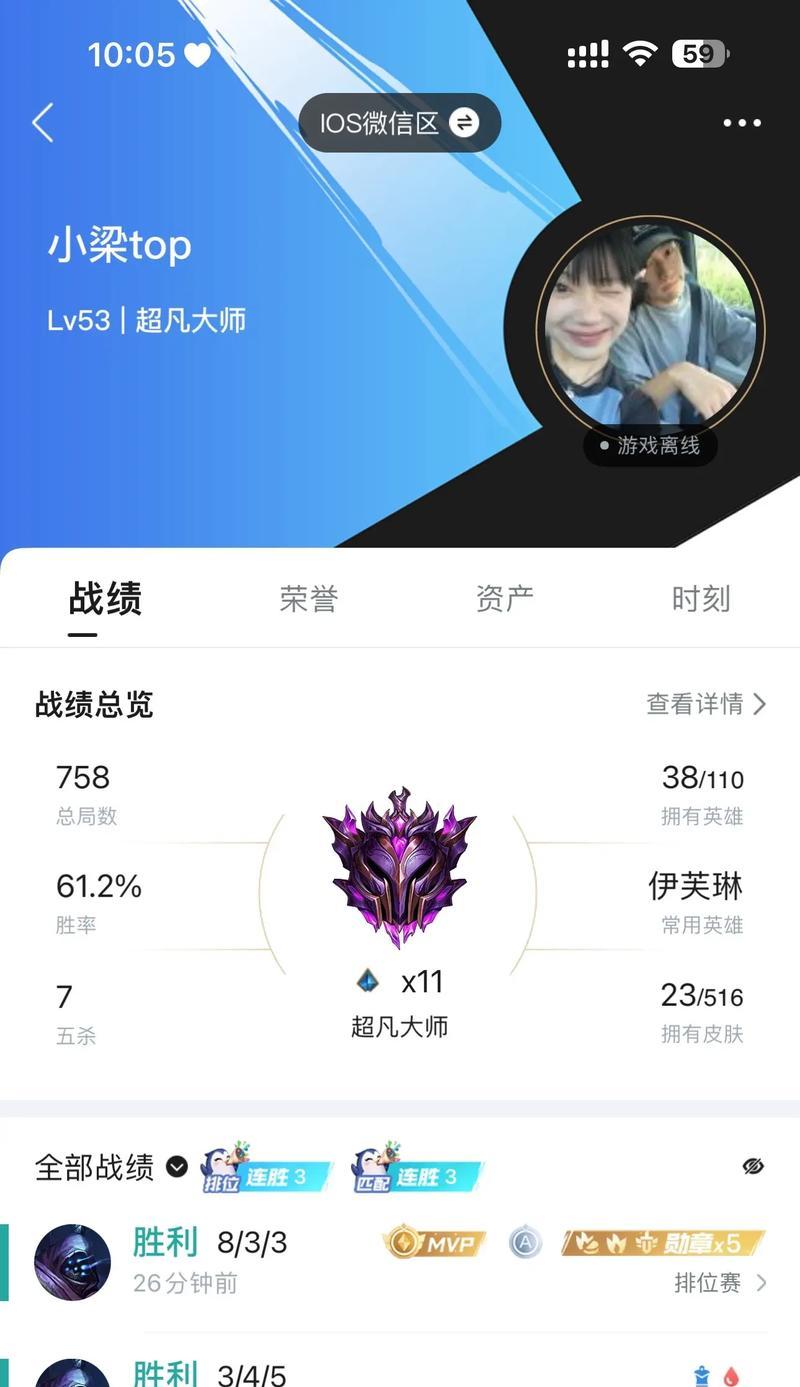Go back with the top-left arrow

(x=42, y=123)
